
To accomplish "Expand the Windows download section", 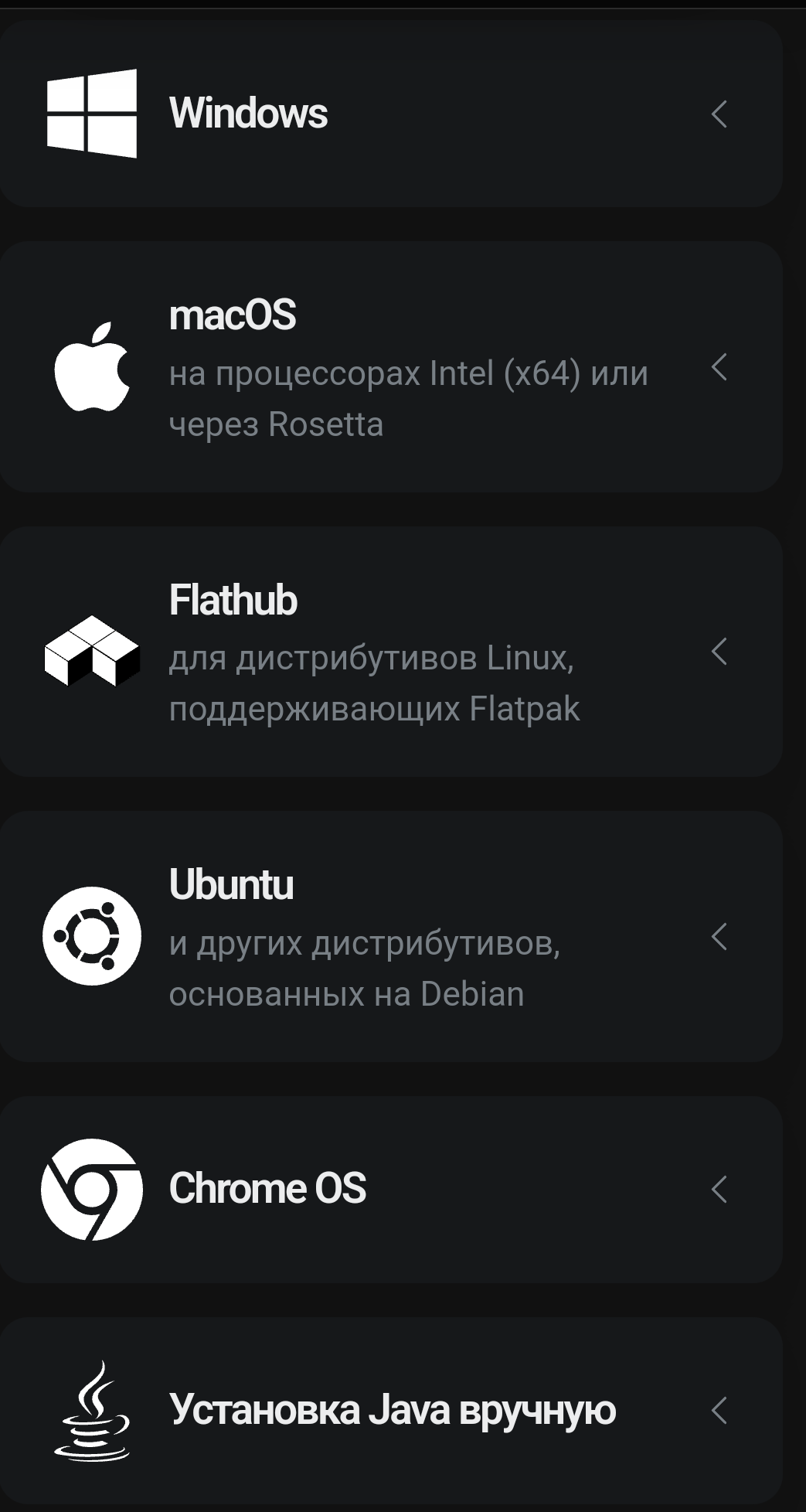I will [x=391, y=114].
